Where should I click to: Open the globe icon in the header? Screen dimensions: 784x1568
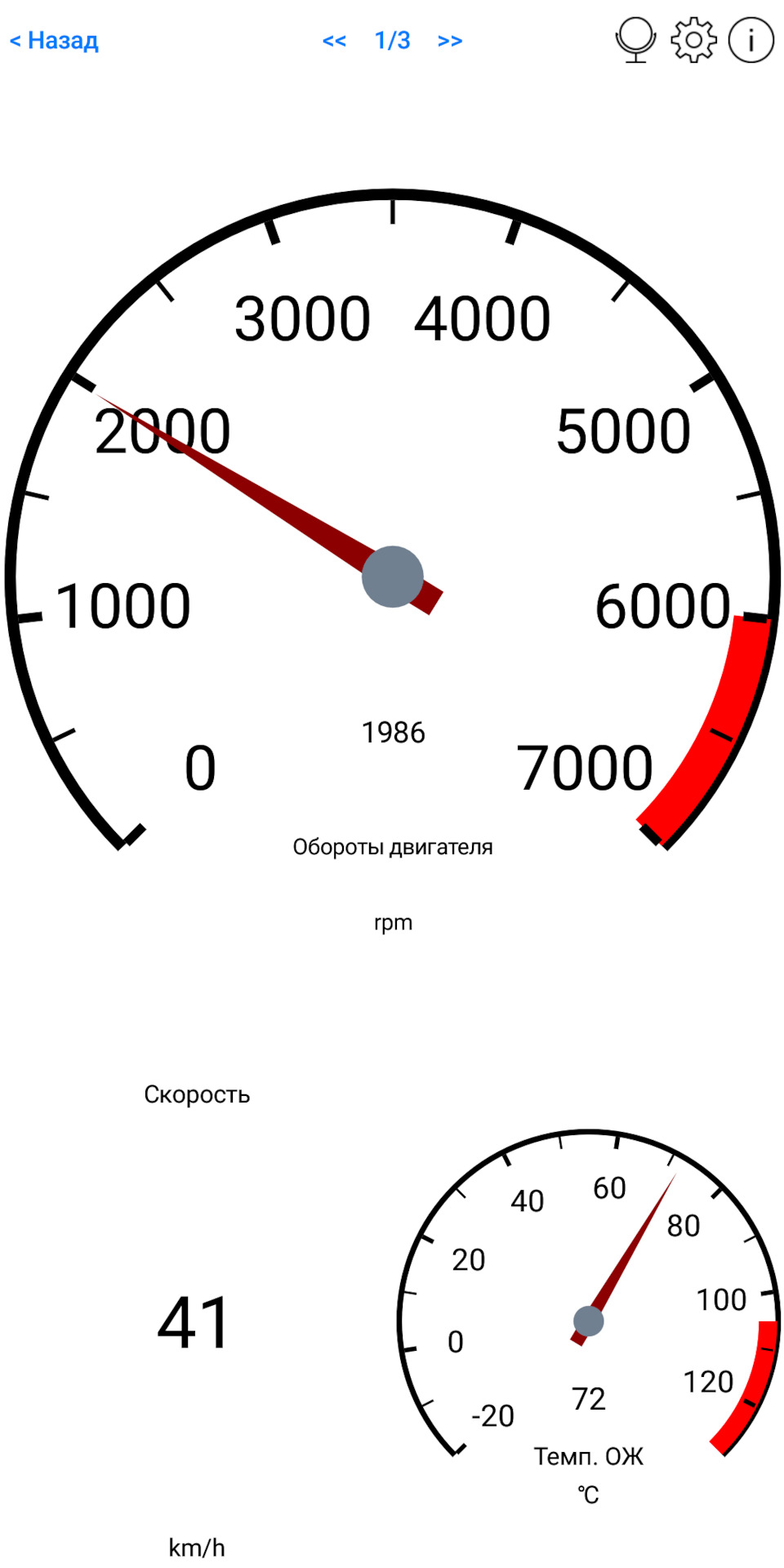(635, 40)
